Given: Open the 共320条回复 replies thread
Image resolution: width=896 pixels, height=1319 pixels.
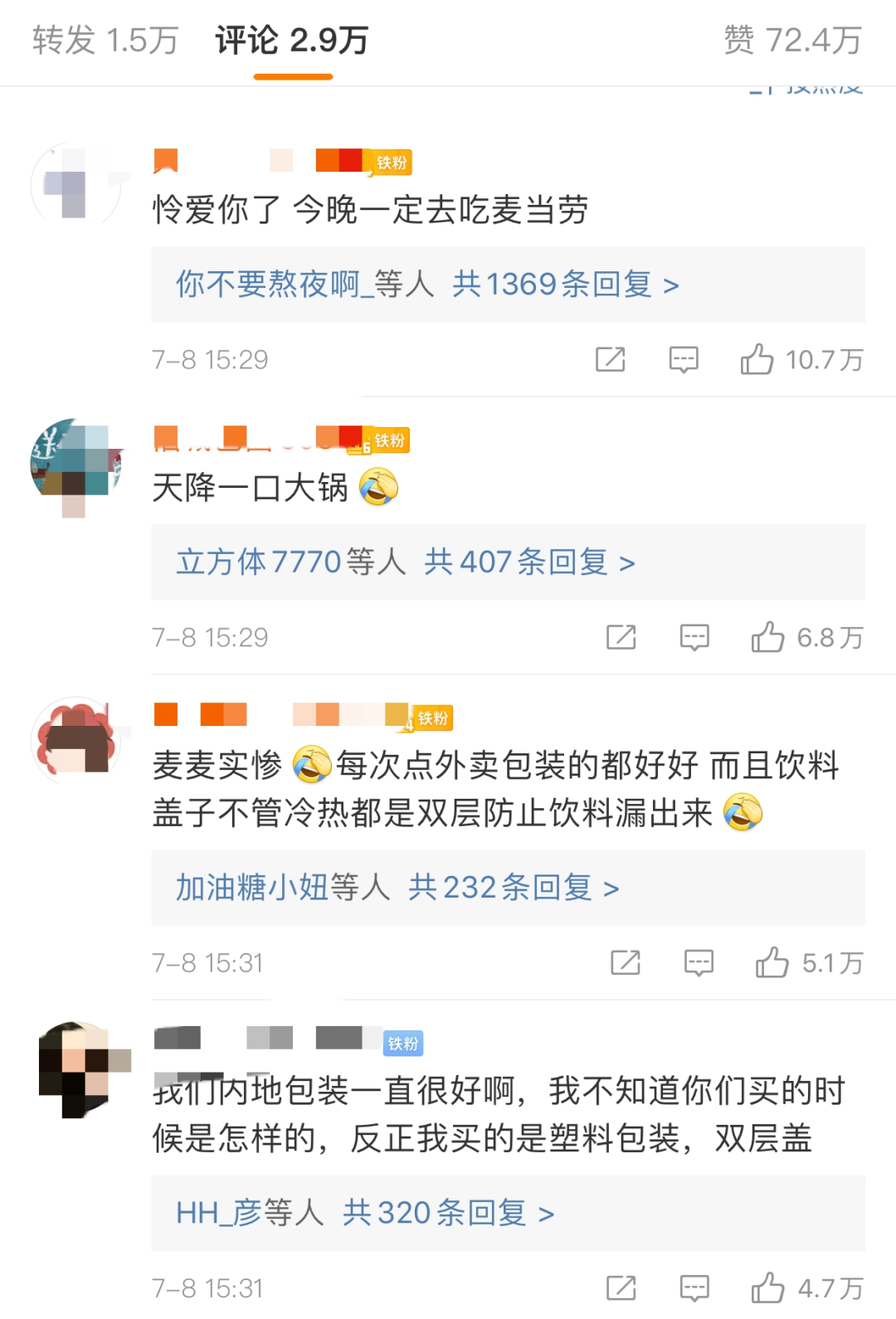Looking at the screenshot, I should [x=448, y=1213].
